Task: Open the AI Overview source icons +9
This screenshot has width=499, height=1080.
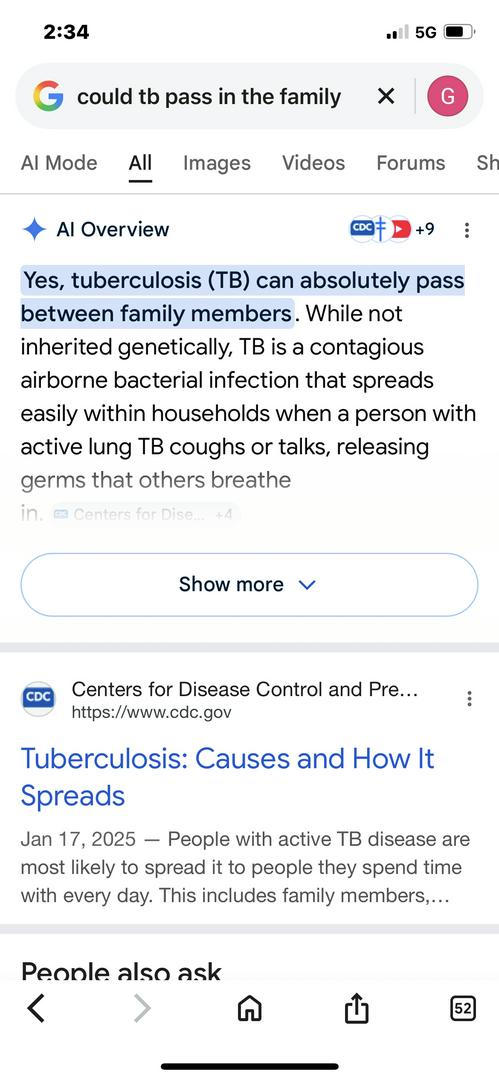Action: (392, 229)
